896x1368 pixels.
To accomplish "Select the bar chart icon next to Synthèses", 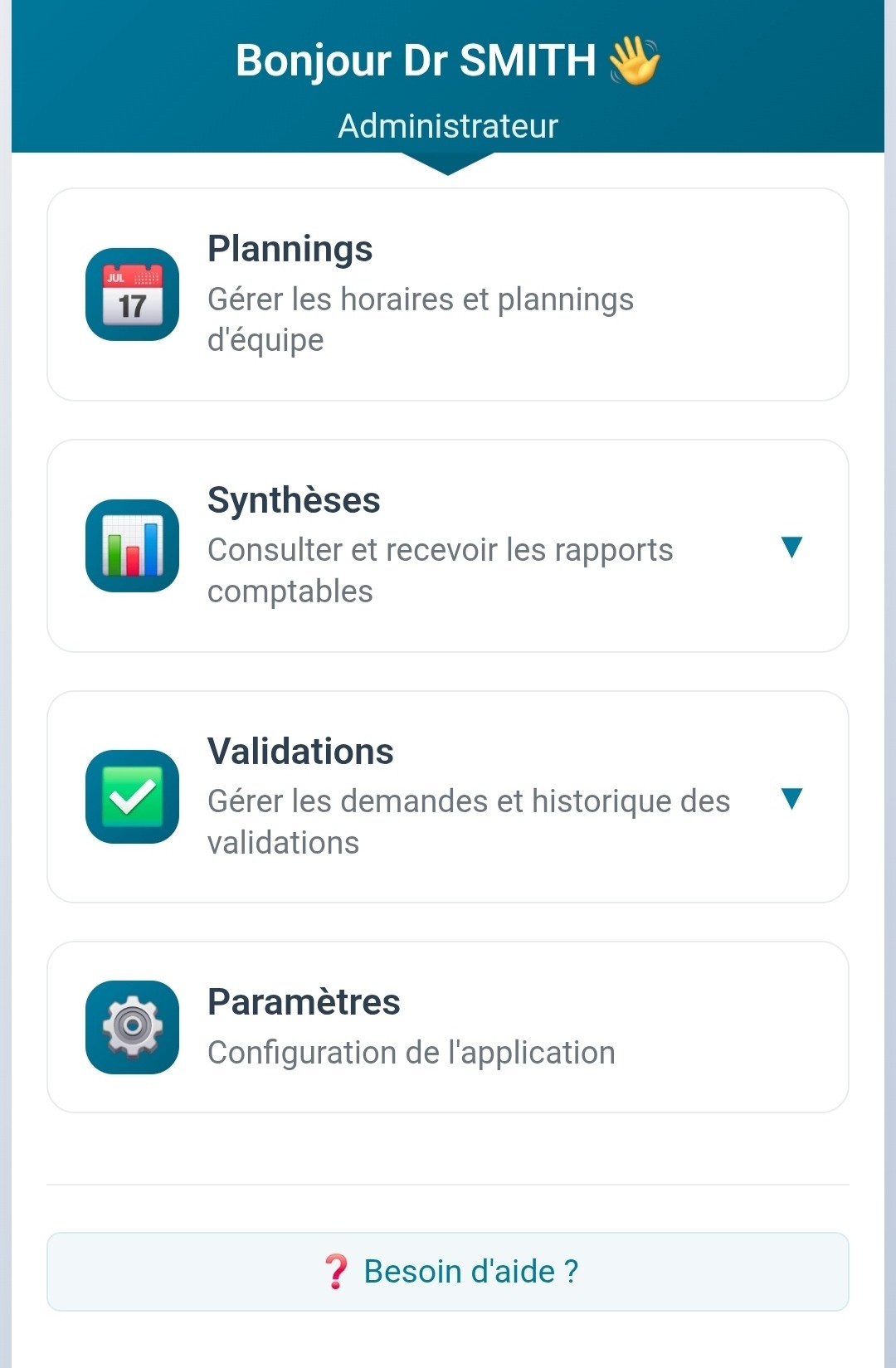I will point(131,545).
